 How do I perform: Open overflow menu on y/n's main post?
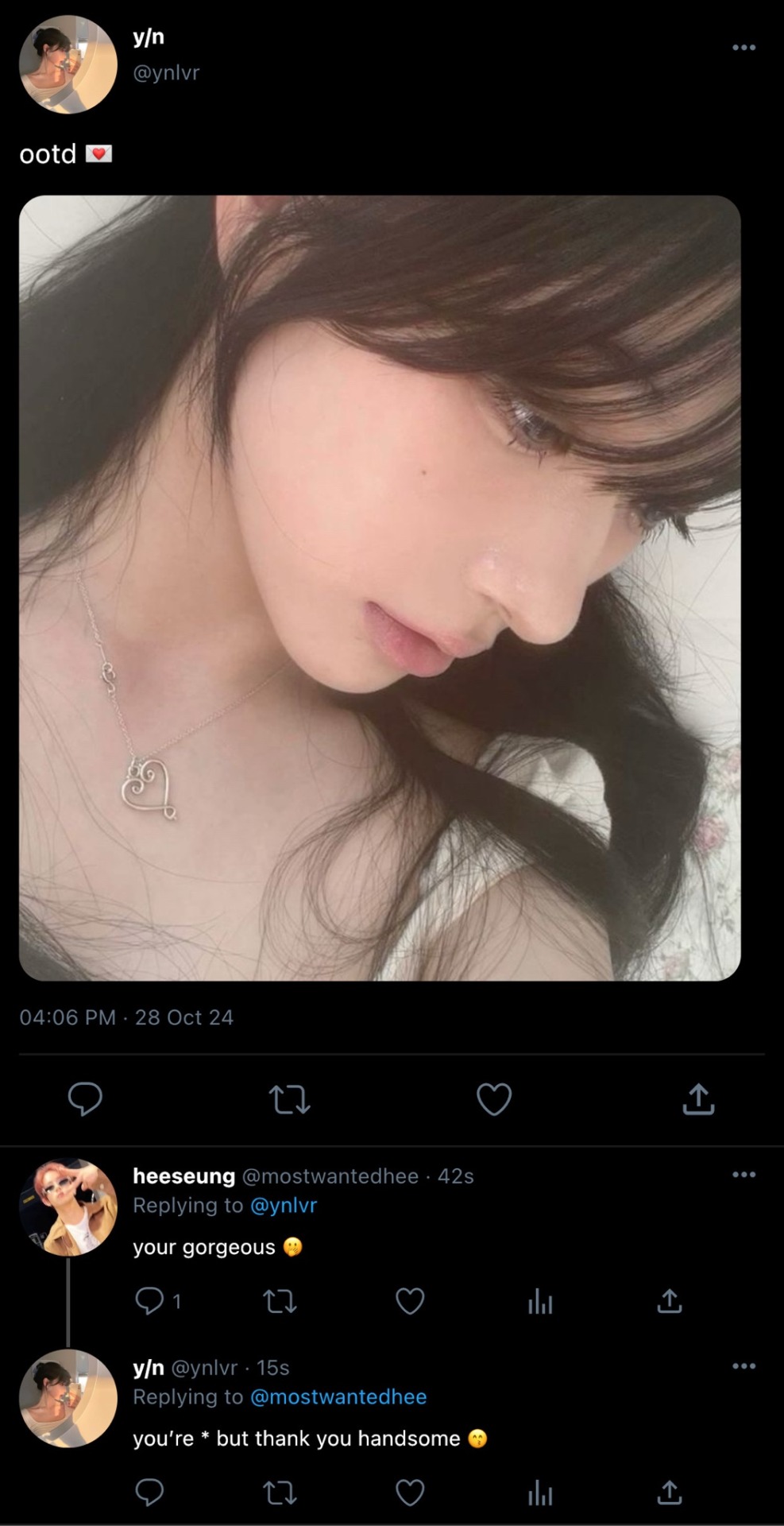pyautogui.click(x=743, y=48)
